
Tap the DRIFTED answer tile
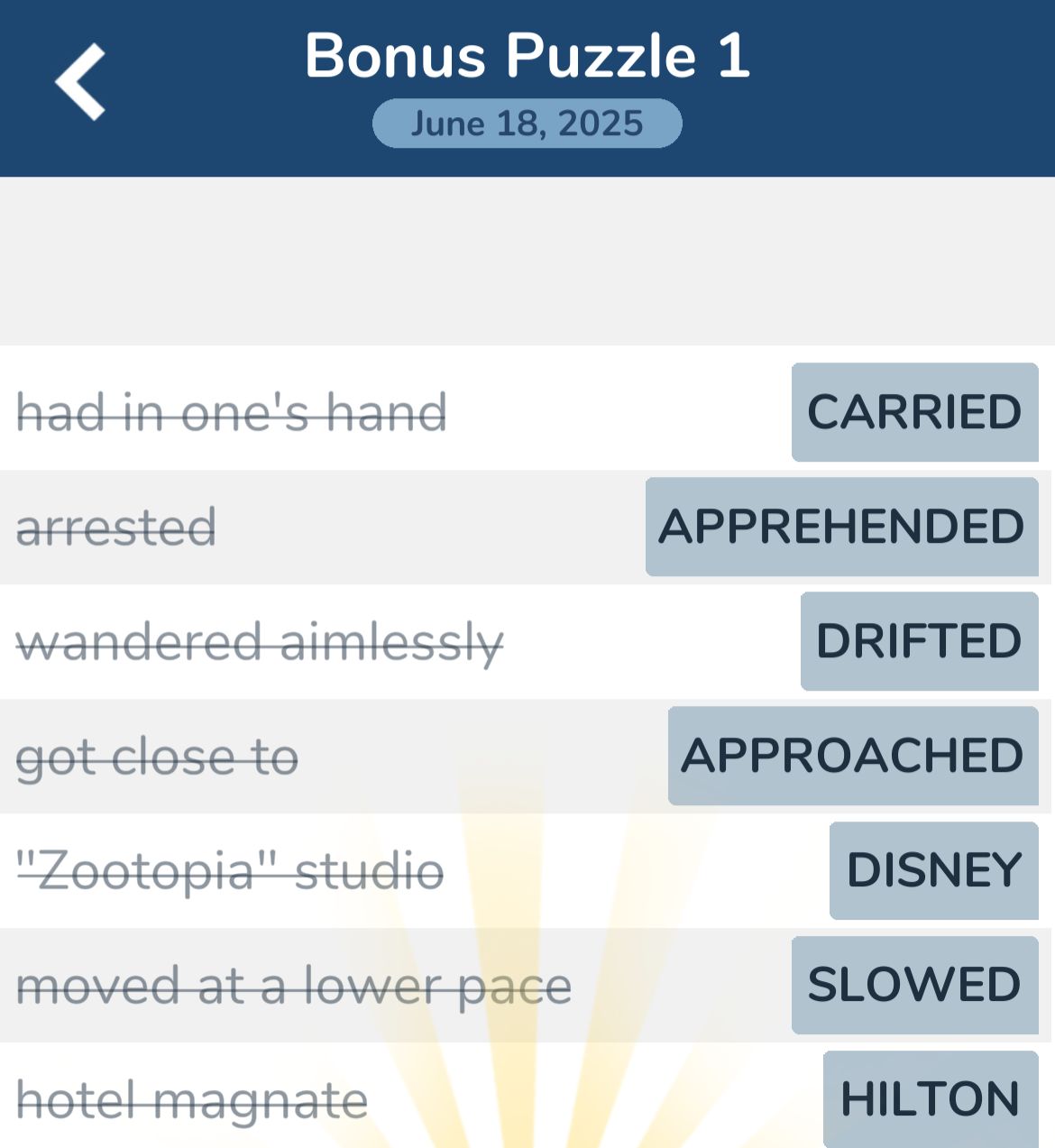click(918, 640)
